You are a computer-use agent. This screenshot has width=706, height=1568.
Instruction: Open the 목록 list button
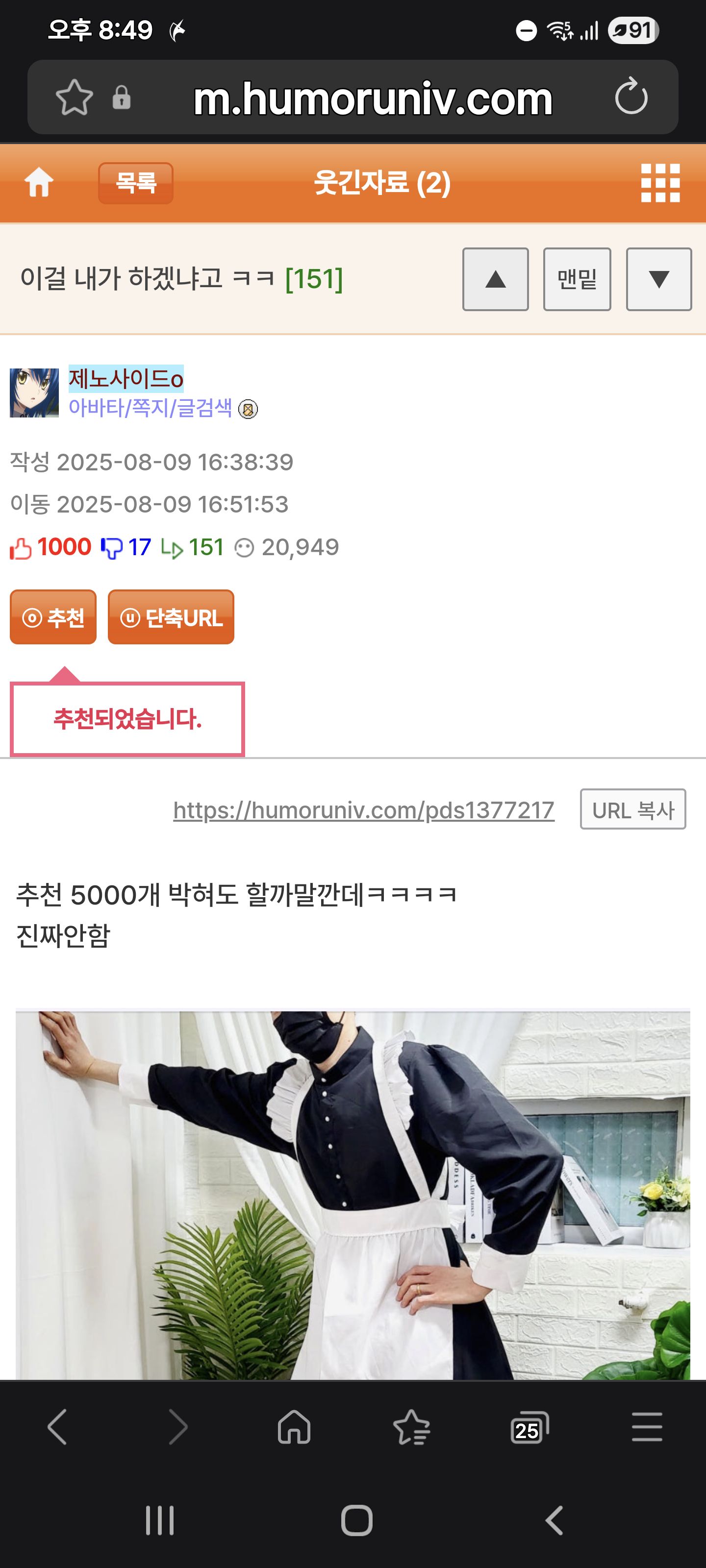click(136, 183)
